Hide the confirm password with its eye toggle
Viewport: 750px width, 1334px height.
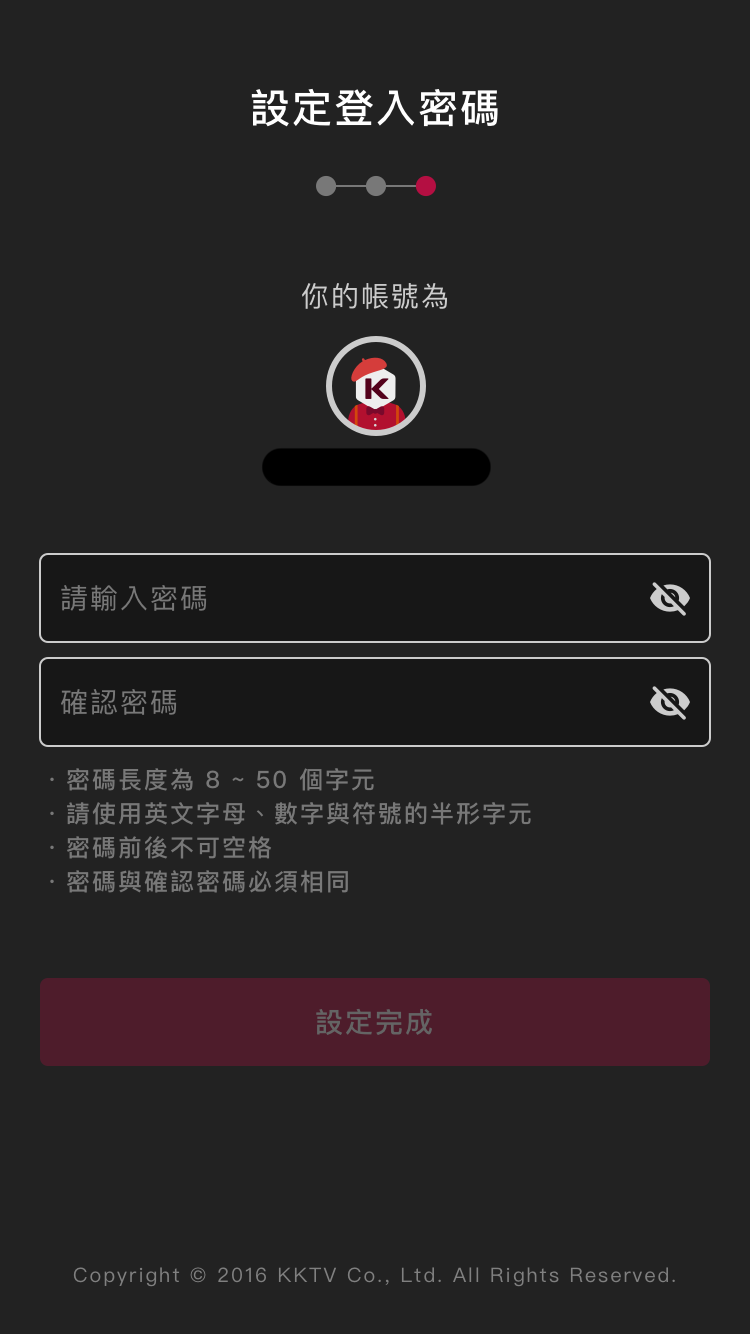(x=669, y=702)
